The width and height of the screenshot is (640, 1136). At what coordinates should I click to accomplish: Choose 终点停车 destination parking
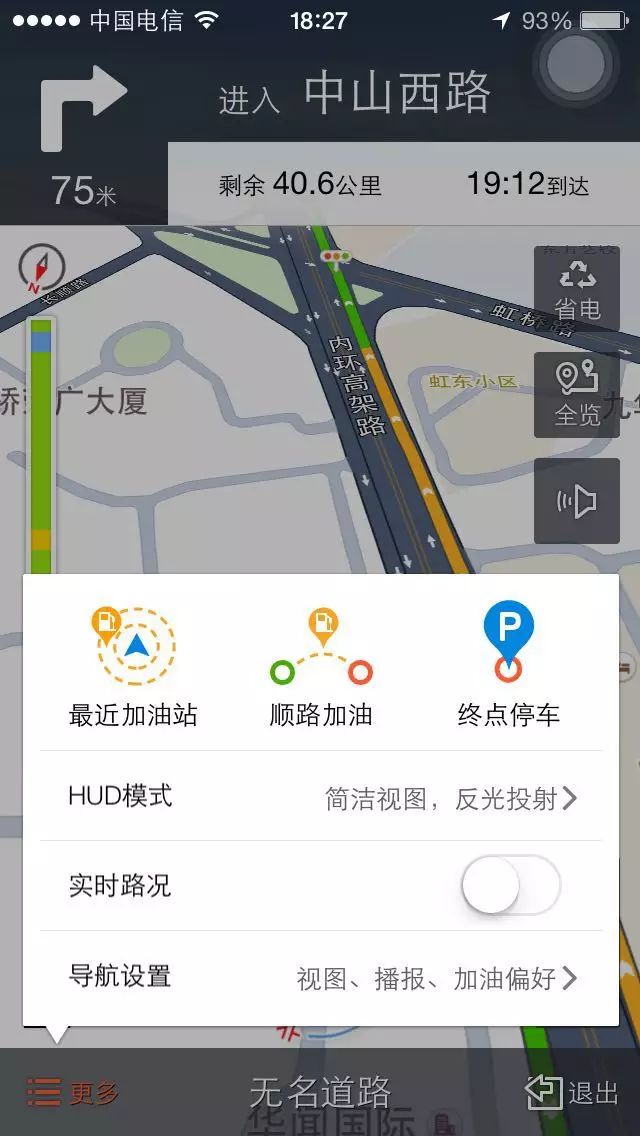pos(508,666)
